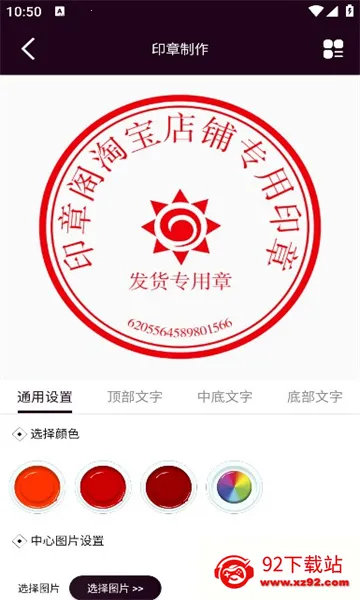
Task: Pick the bright red ink color
Action: [x=103, y=487]
